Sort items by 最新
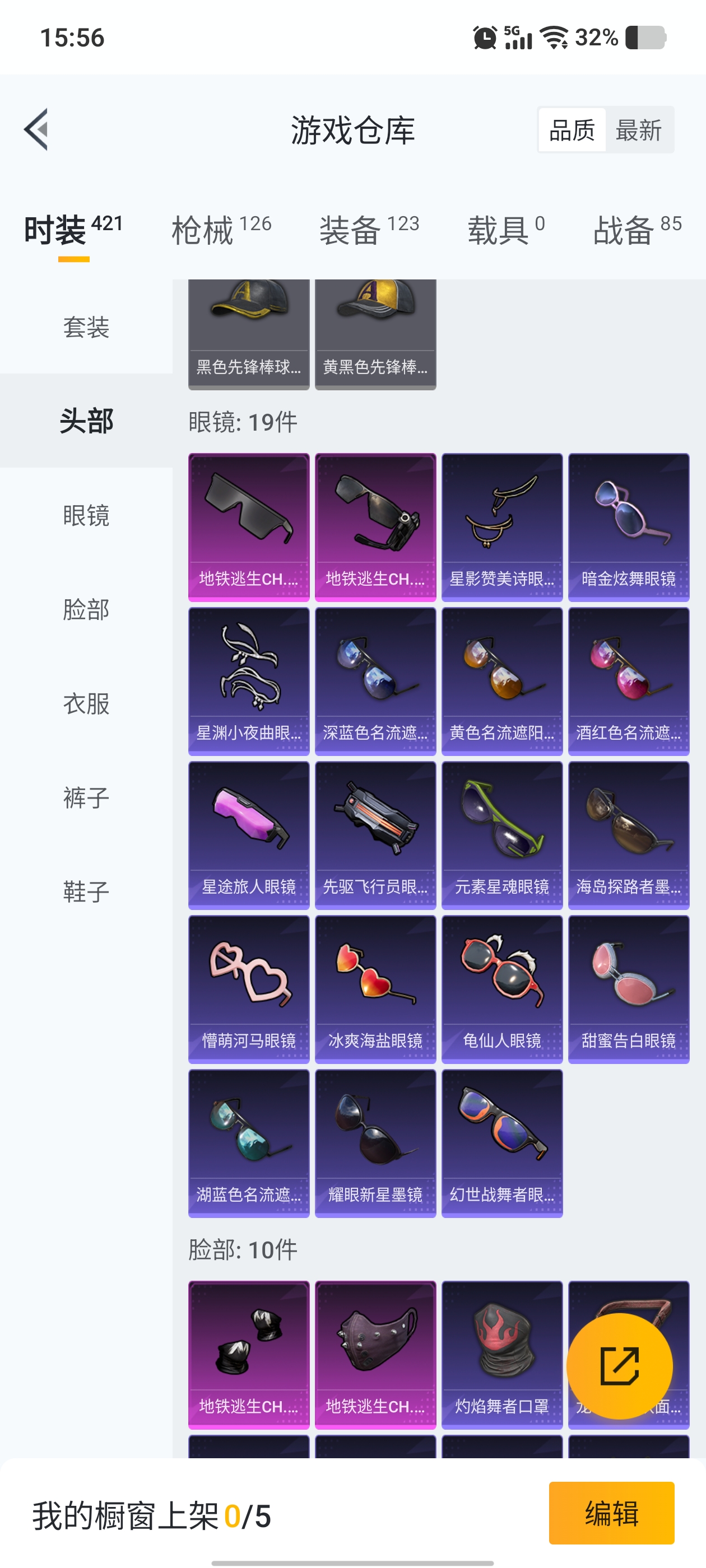The height and width of the screenshot is (1568, 706). point(638,130)
